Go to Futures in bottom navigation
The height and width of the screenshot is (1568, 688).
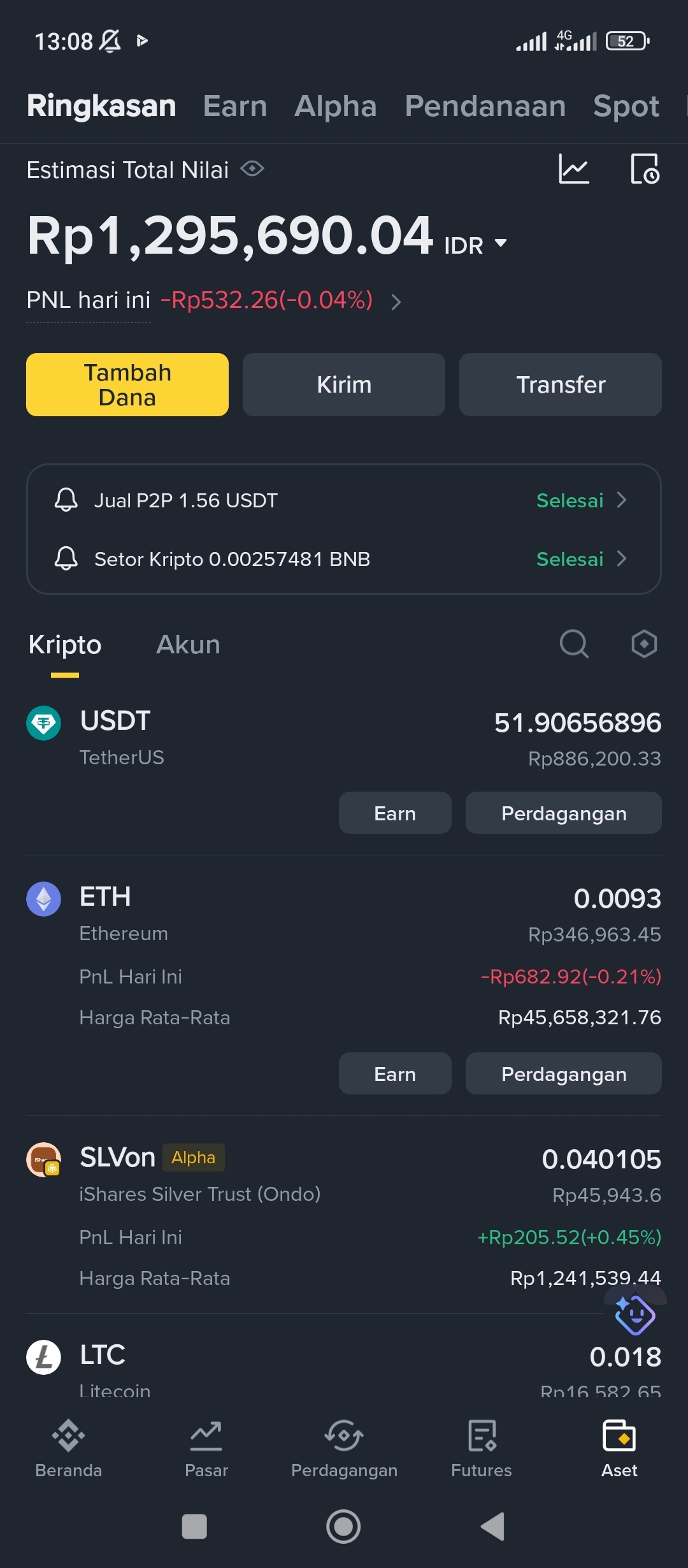click(482, 1448)
